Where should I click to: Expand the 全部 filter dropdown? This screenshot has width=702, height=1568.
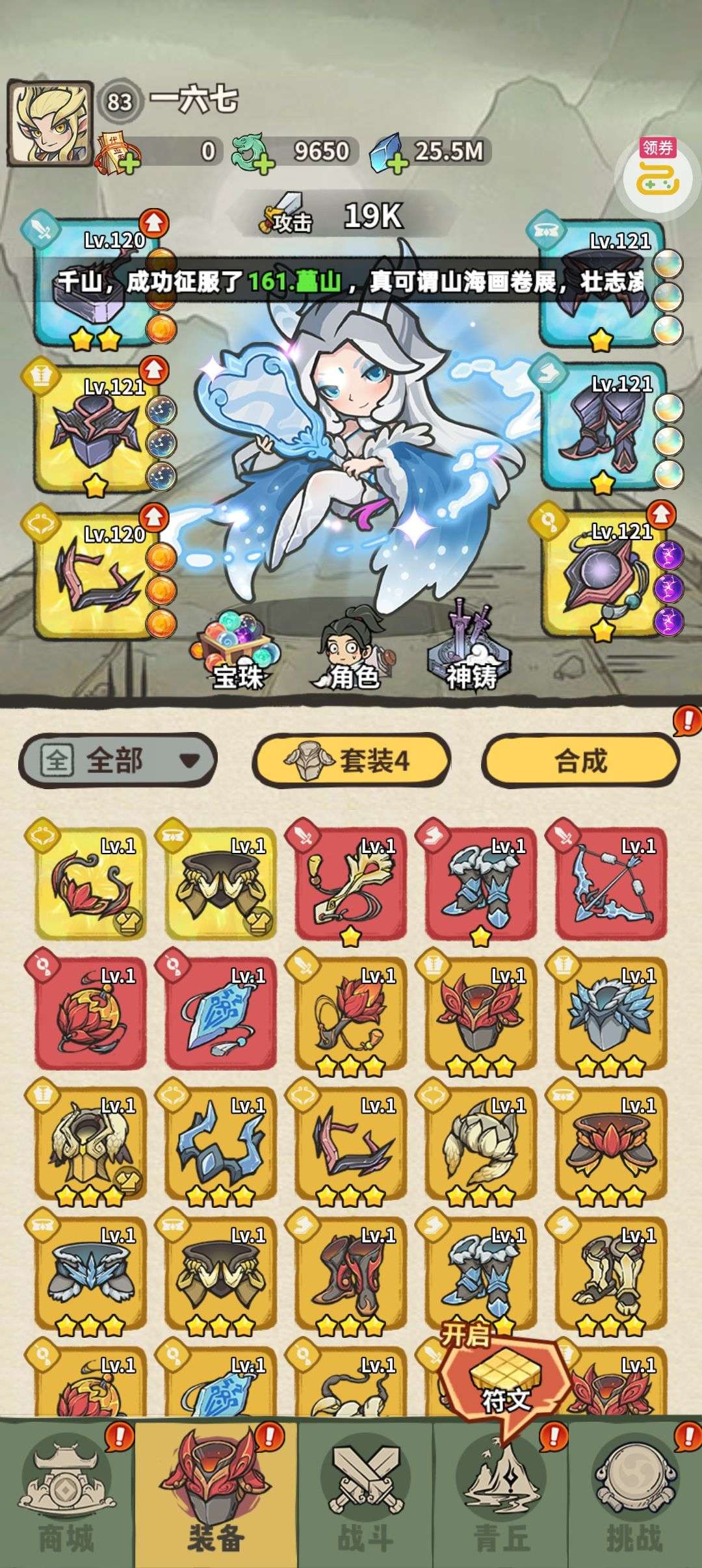(118, 759)
